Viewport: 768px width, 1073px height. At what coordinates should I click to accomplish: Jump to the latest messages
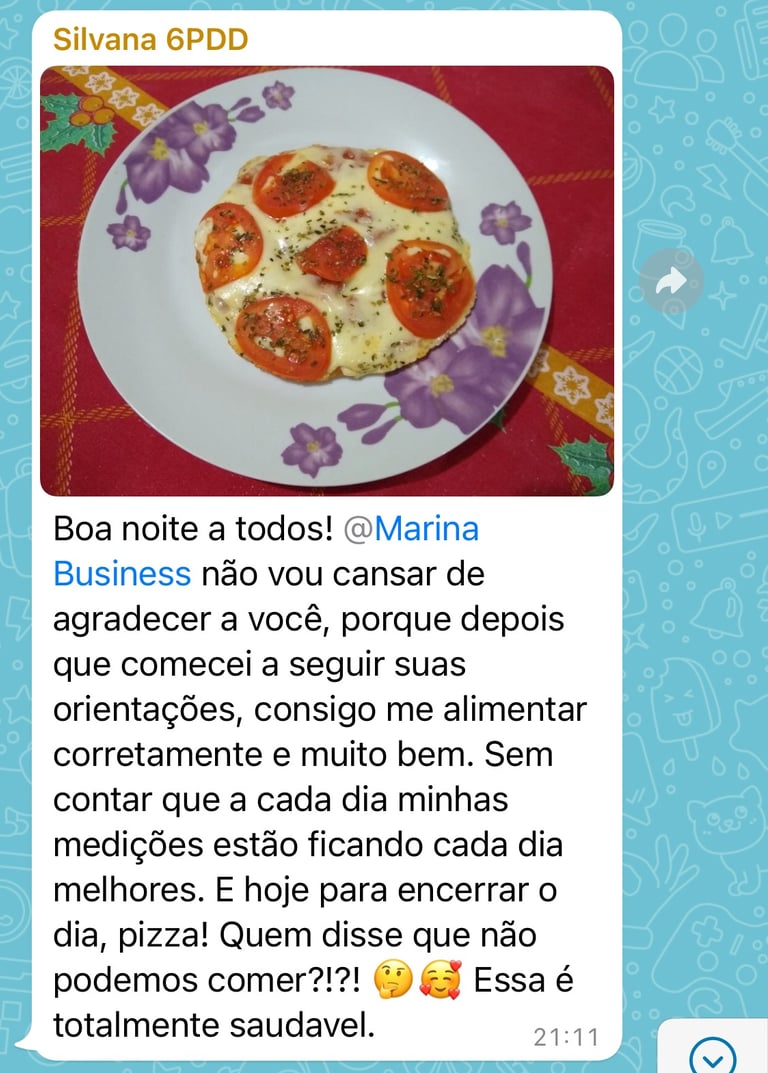713,1054
